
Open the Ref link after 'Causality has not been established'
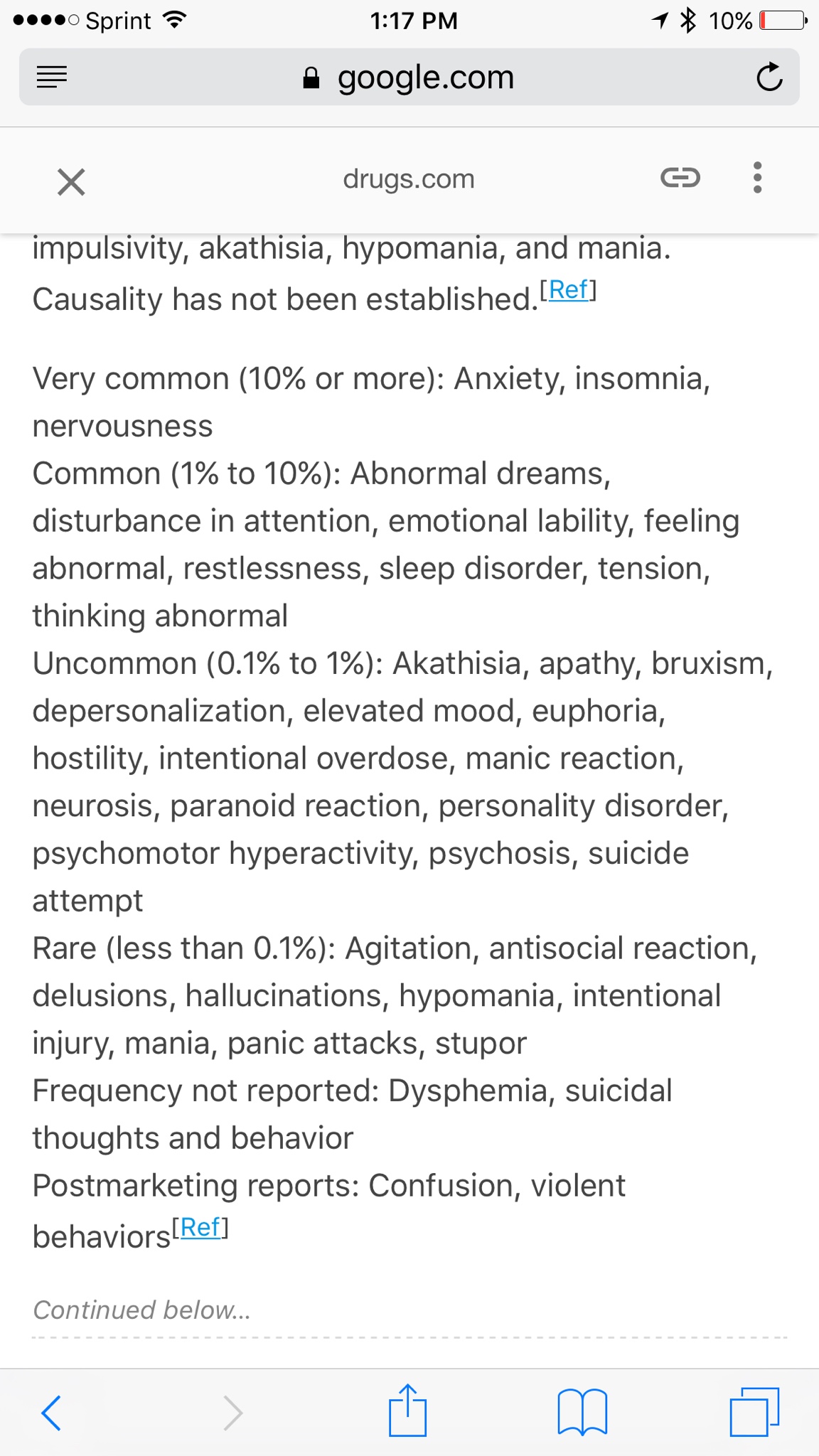point(568,290)
